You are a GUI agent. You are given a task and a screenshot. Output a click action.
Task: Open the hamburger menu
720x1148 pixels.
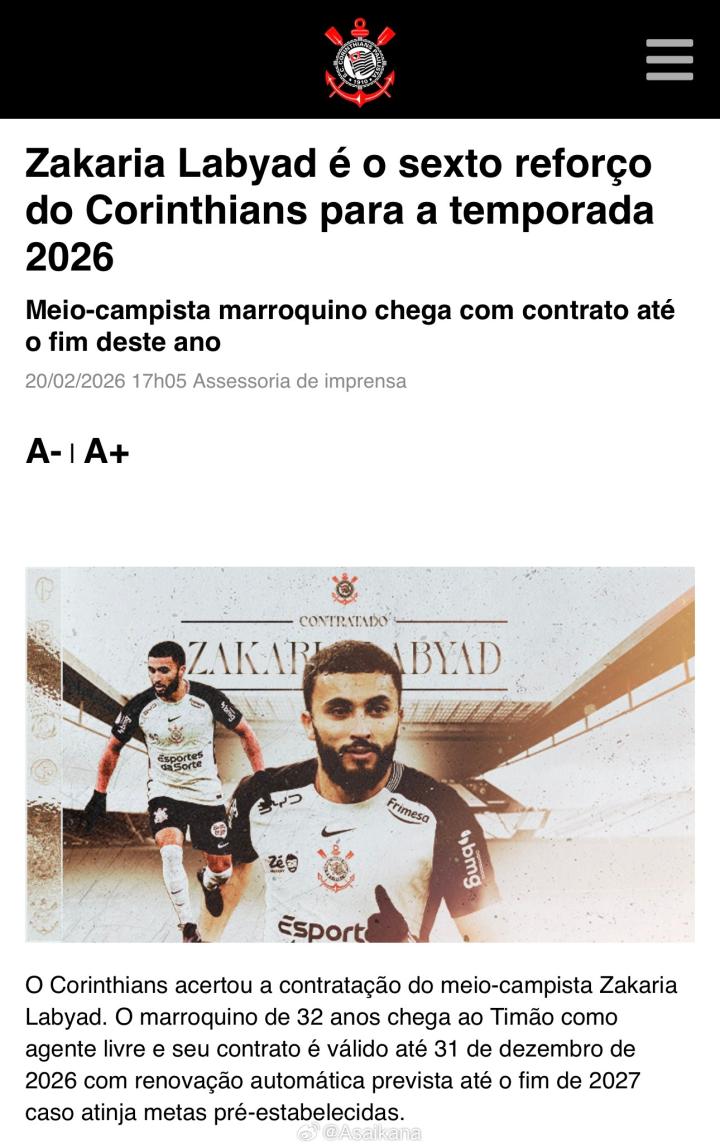[669, 60]
